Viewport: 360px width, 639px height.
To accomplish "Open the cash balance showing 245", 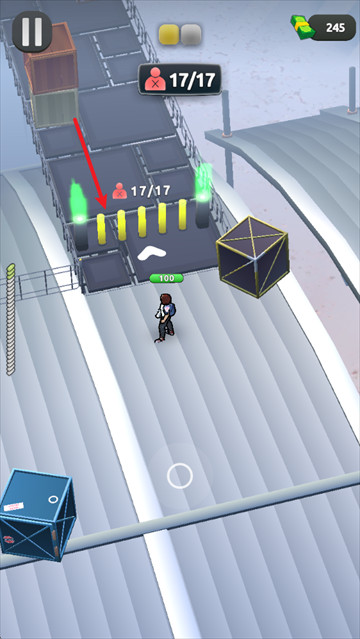I will pyautogui.click(x=323, y=27).
